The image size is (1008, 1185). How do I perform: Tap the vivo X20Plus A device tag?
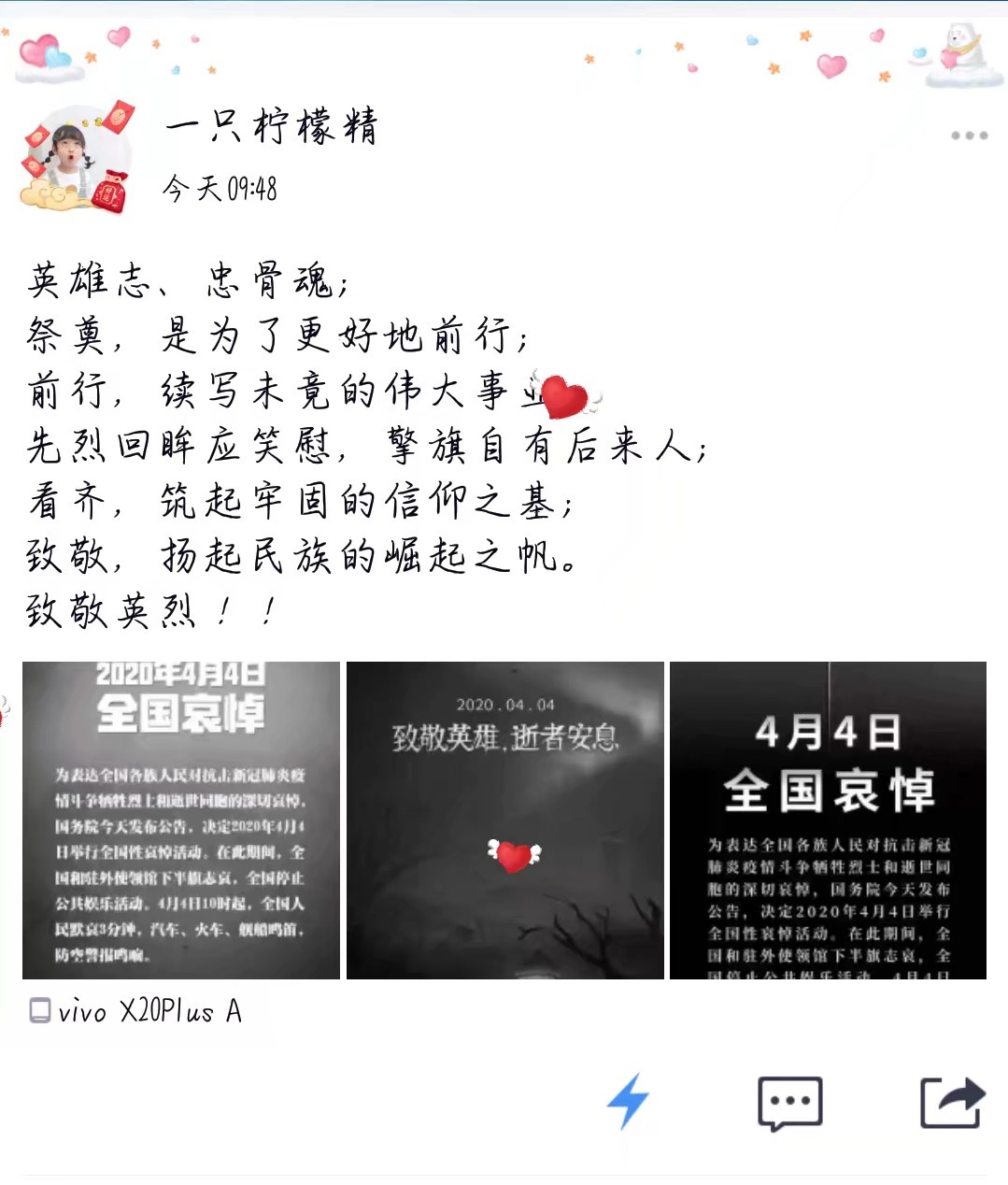click(x=136, y=1011)
